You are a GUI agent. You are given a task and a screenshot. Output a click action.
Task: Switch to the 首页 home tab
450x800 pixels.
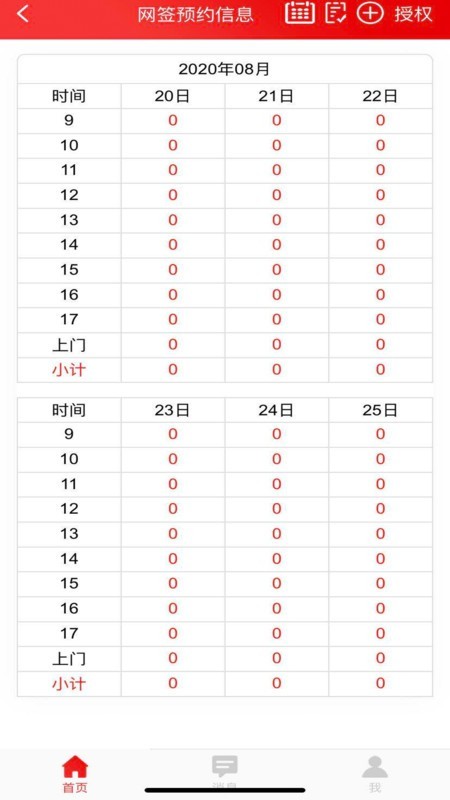(75, 774)
